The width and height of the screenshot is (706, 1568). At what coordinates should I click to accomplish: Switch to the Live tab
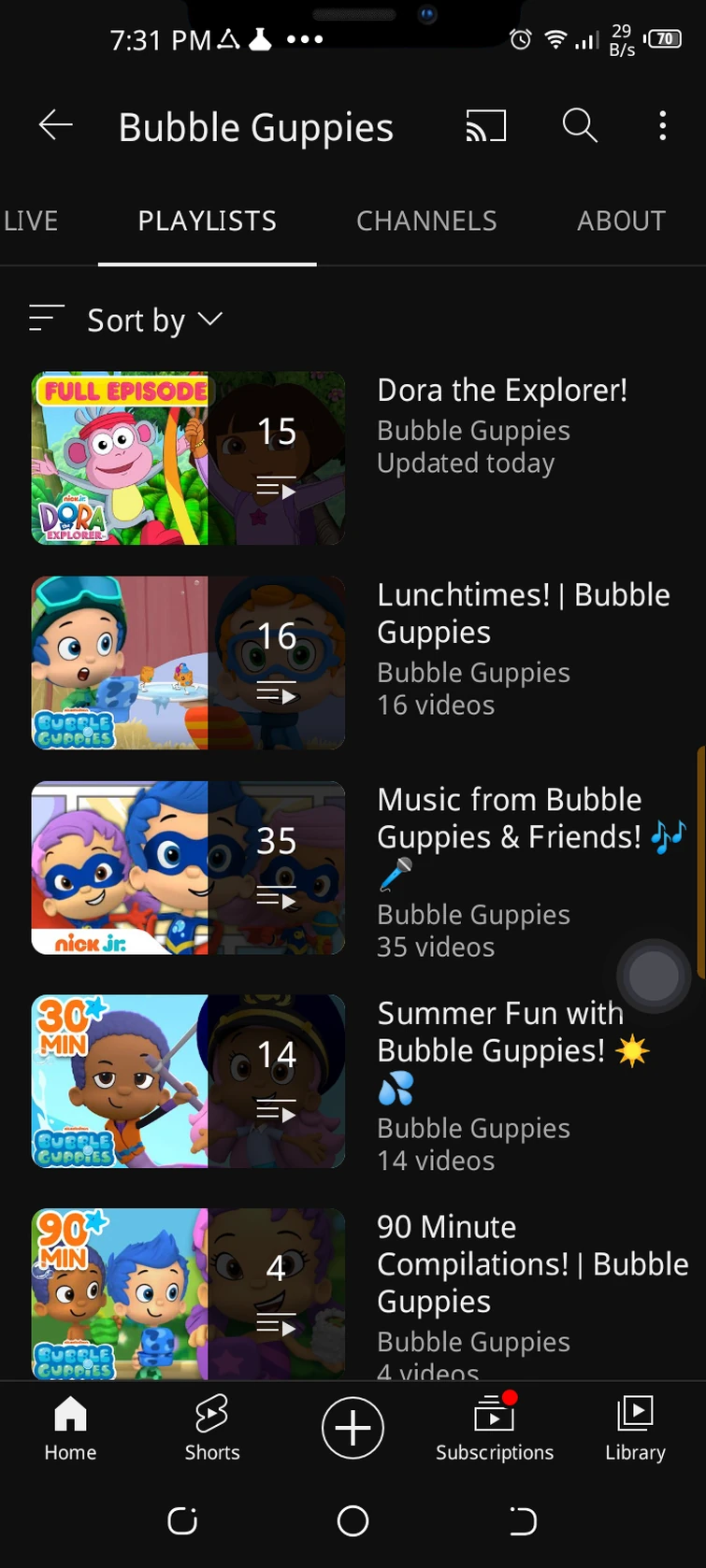[30, 221]
